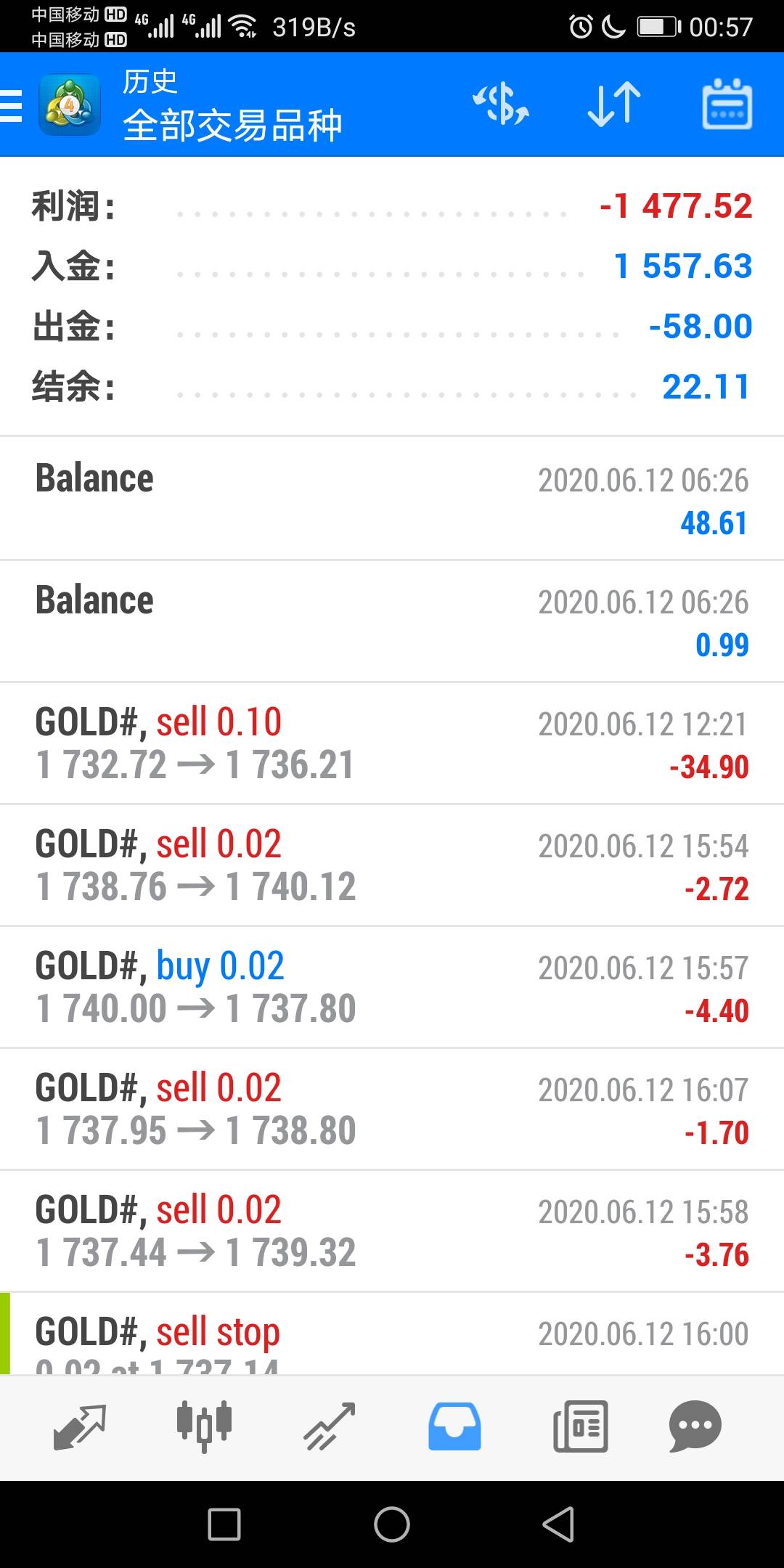The width and height of the screenshot is (784, 1568).
Task: Open the News tab
Action: point(580,1426)
